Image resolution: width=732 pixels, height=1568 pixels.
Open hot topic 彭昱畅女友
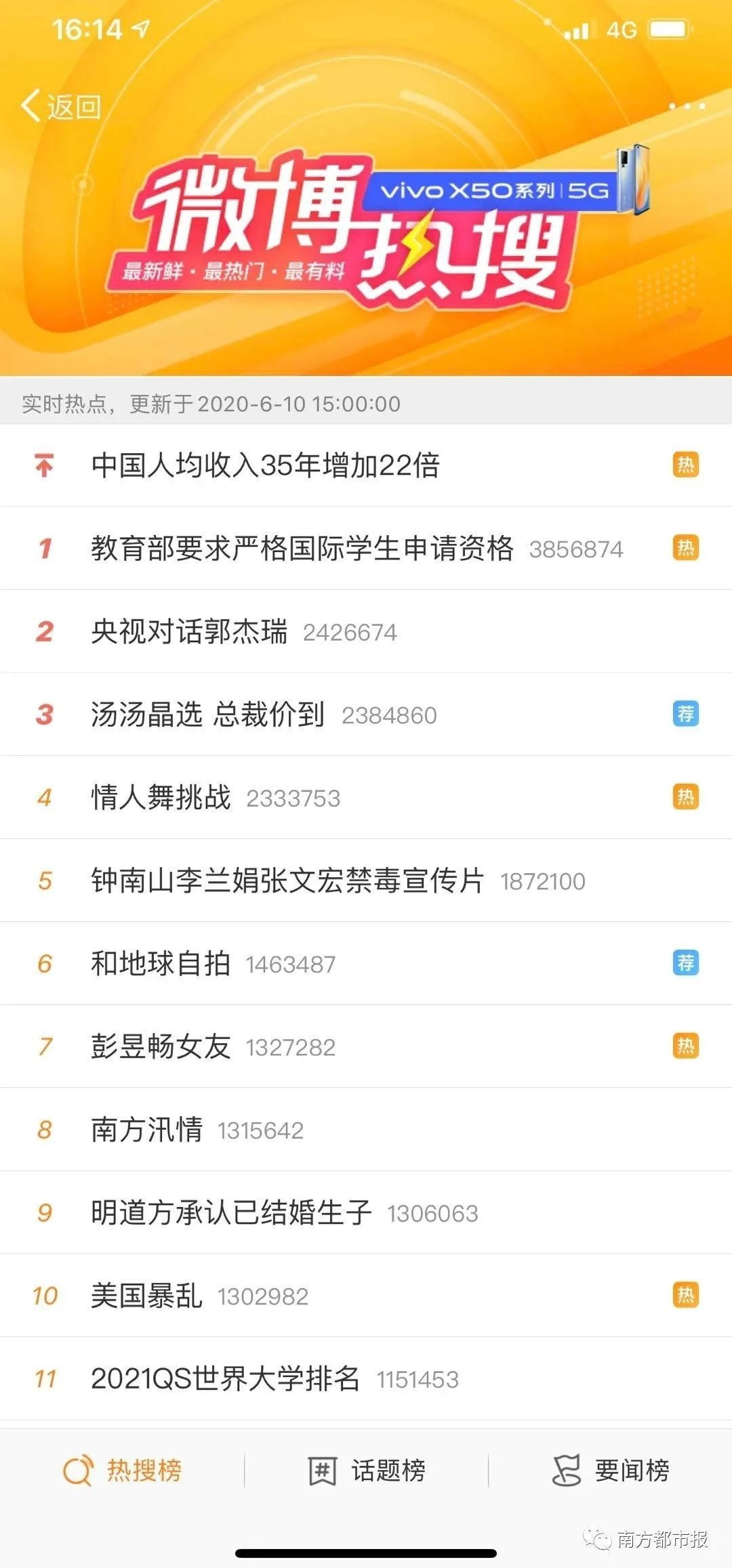pos(161,1047)
